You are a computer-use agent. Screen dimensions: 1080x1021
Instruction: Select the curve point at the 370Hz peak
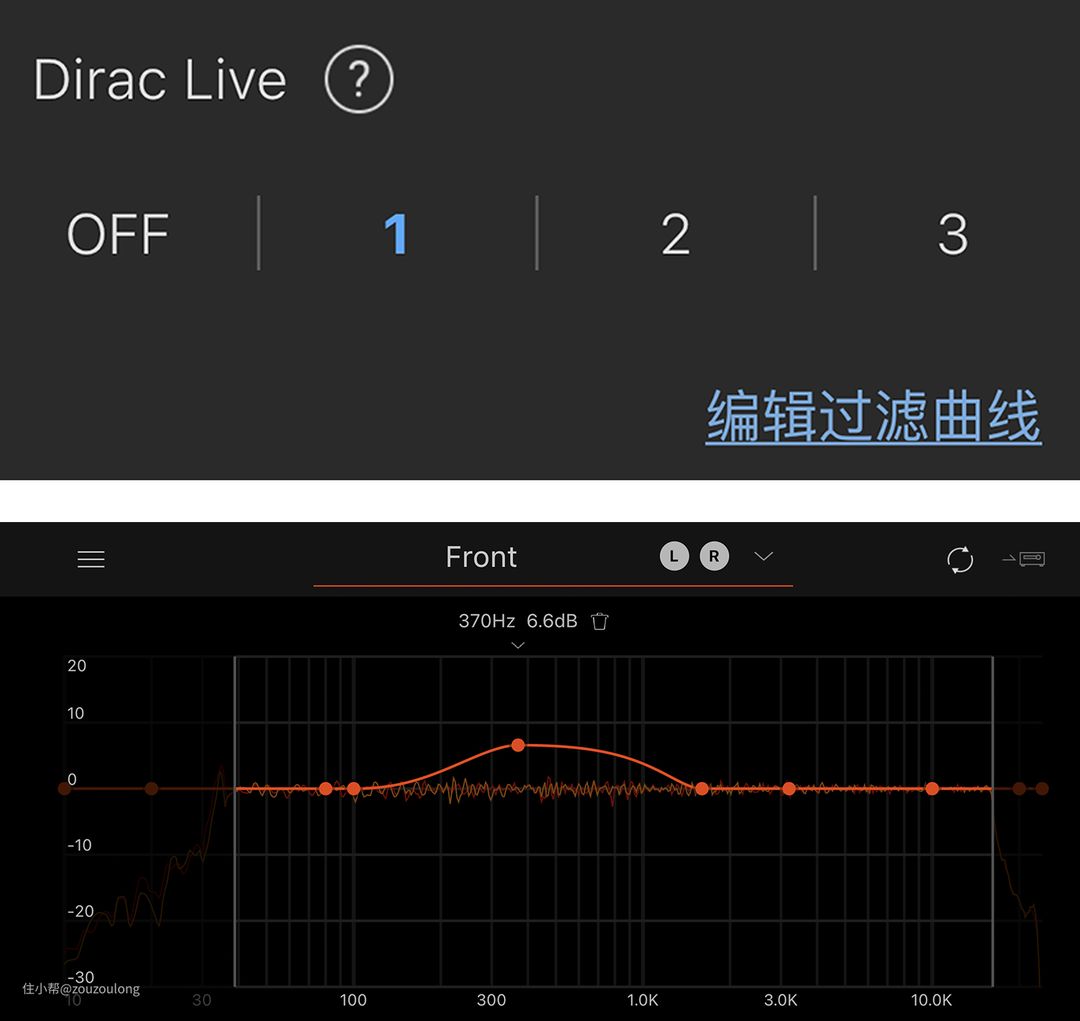[518, 745]
